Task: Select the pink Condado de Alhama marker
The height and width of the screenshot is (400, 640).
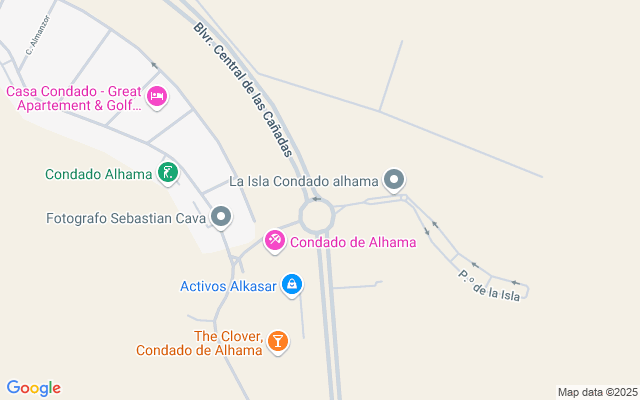Action: (275, 241)
